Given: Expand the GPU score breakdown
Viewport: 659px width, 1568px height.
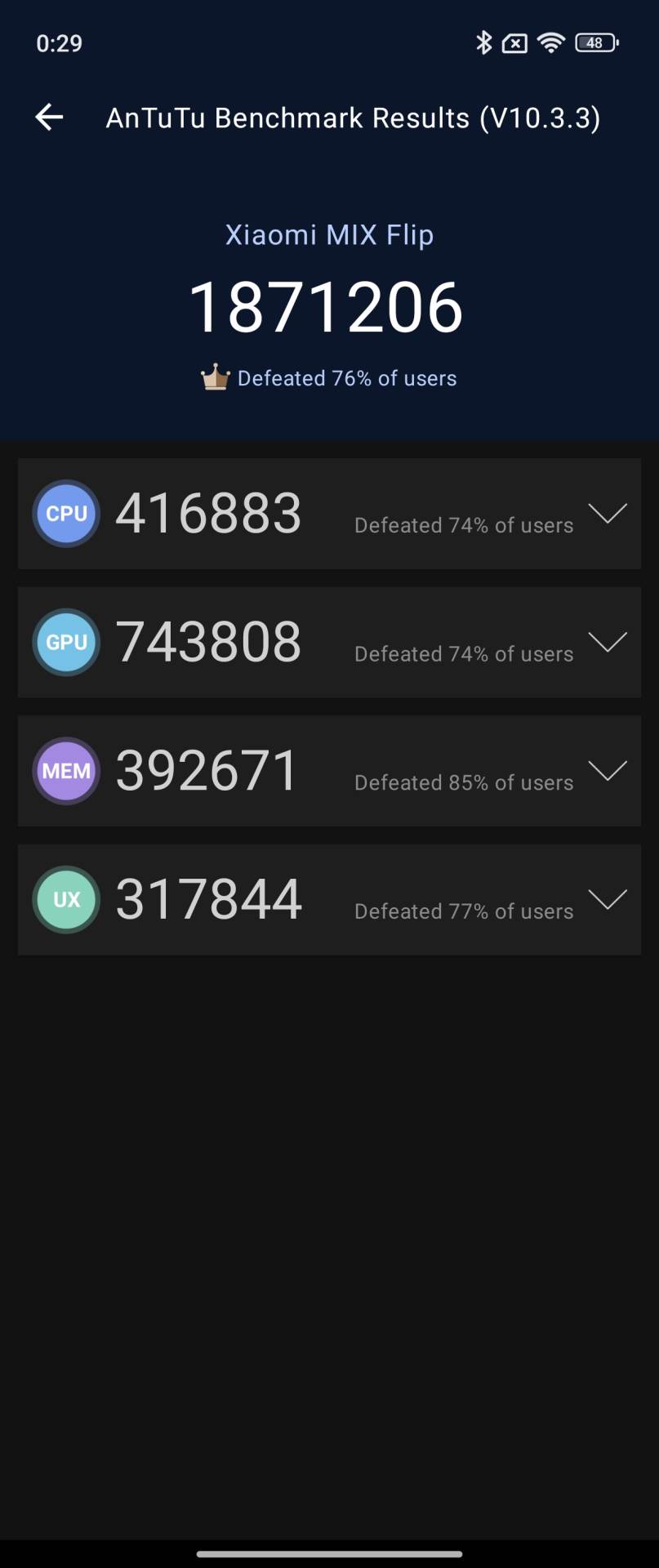Looking at the screenshot, I should click(607, 642).
